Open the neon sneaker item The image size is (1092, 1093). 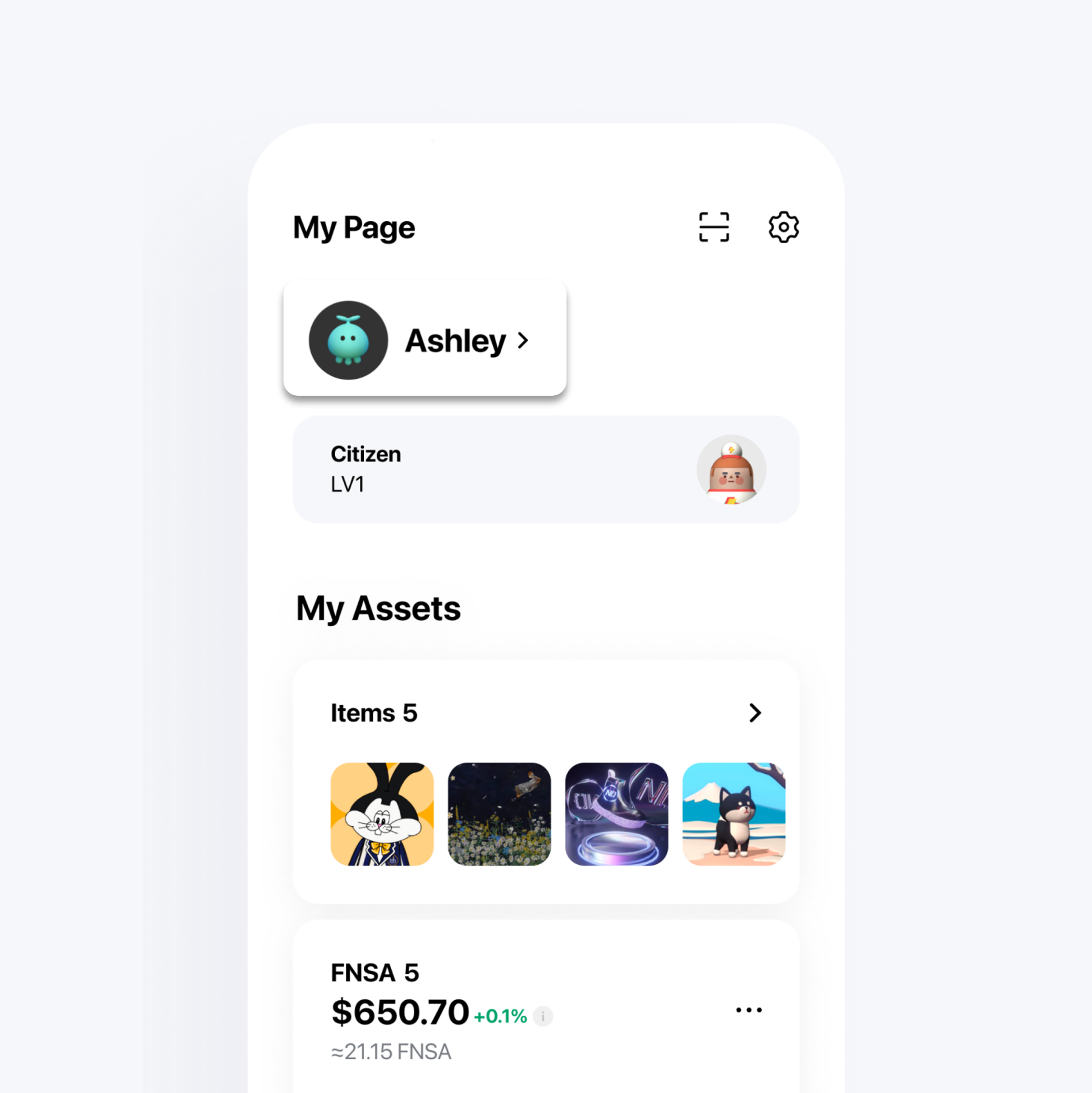(616, 813)
